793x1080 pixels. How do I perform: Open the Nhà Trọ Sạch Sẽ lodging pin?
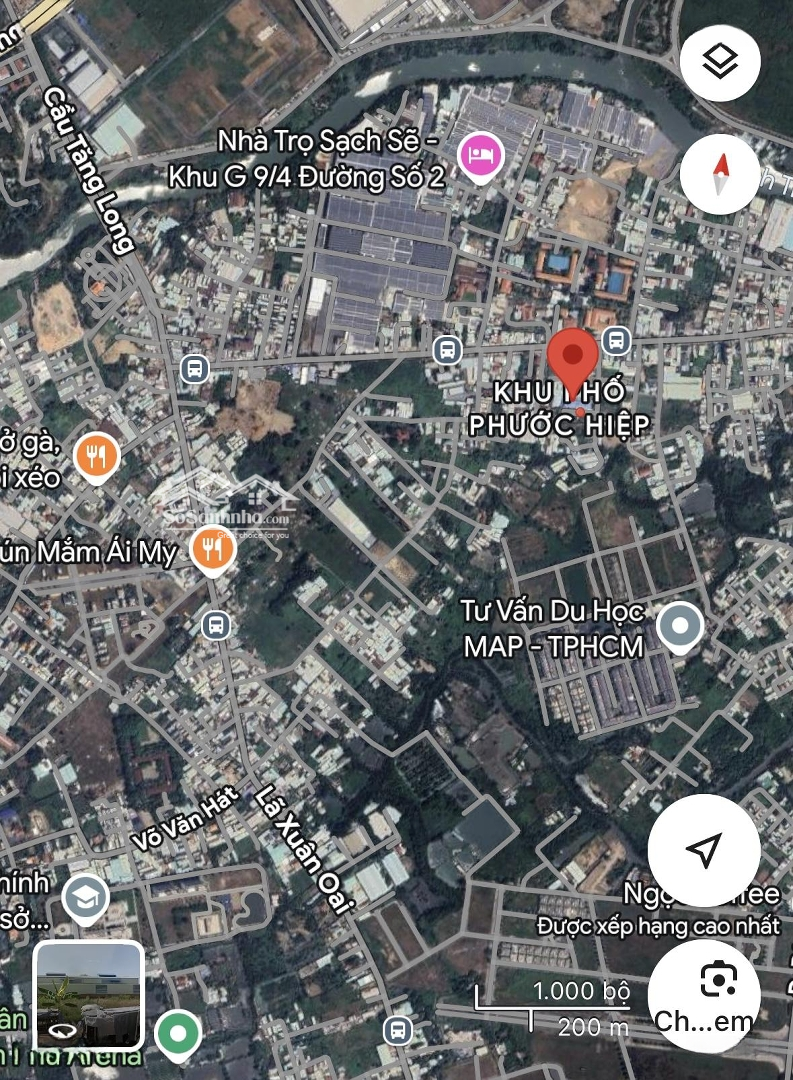[480, 155]
